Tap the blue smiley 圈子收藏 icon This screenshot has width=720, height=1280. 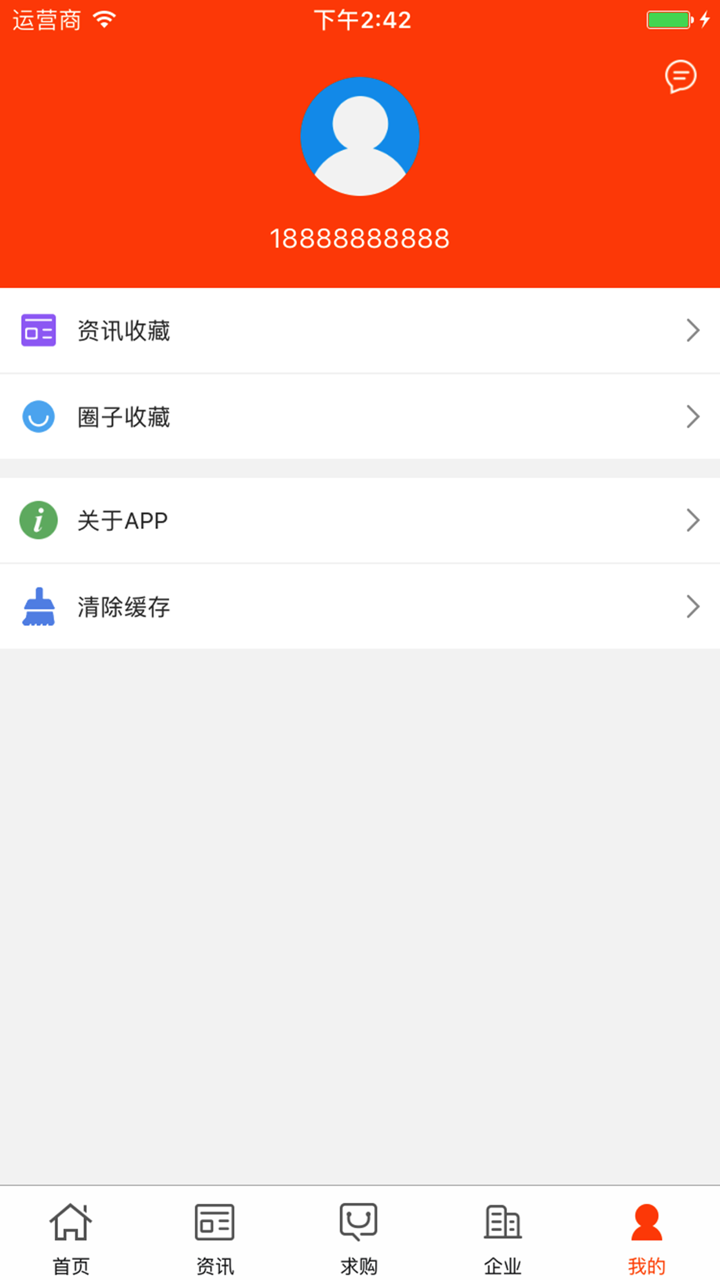[x=38, y=417]
